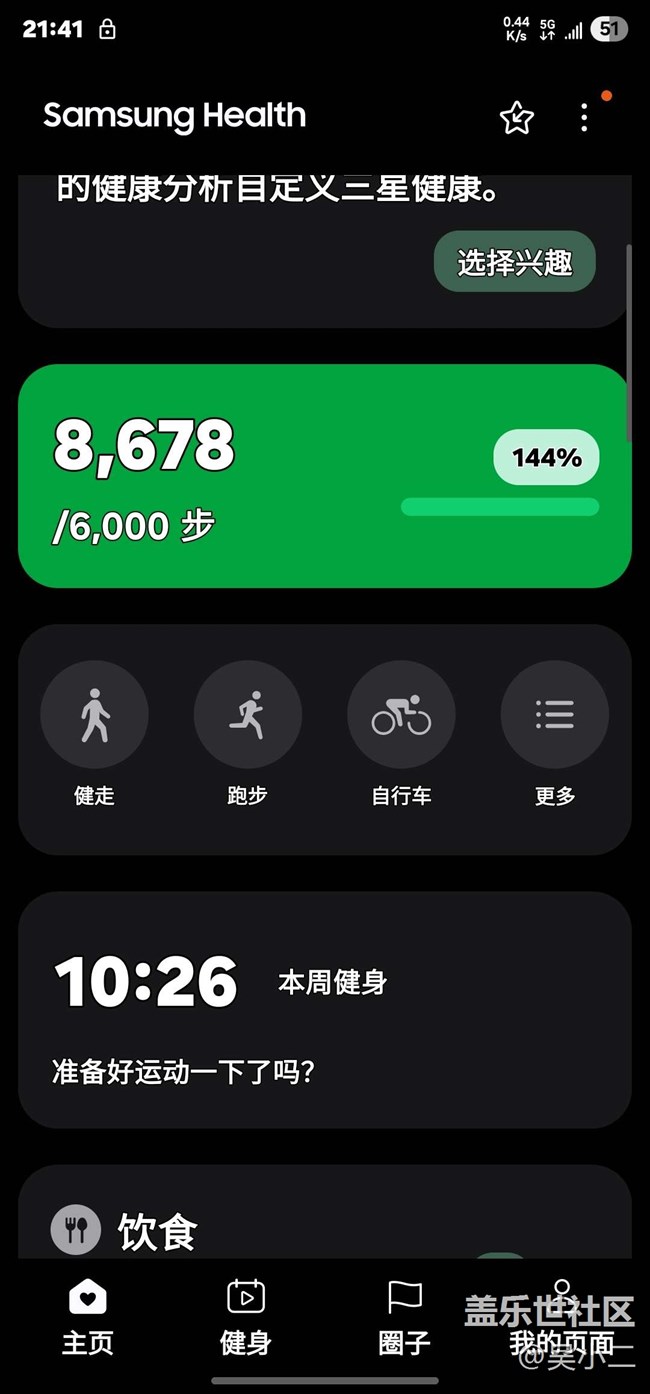Open the star badge icon in the app bar
The height and width of the screenshot is (1394, 650).
click(x=516, y=118)
